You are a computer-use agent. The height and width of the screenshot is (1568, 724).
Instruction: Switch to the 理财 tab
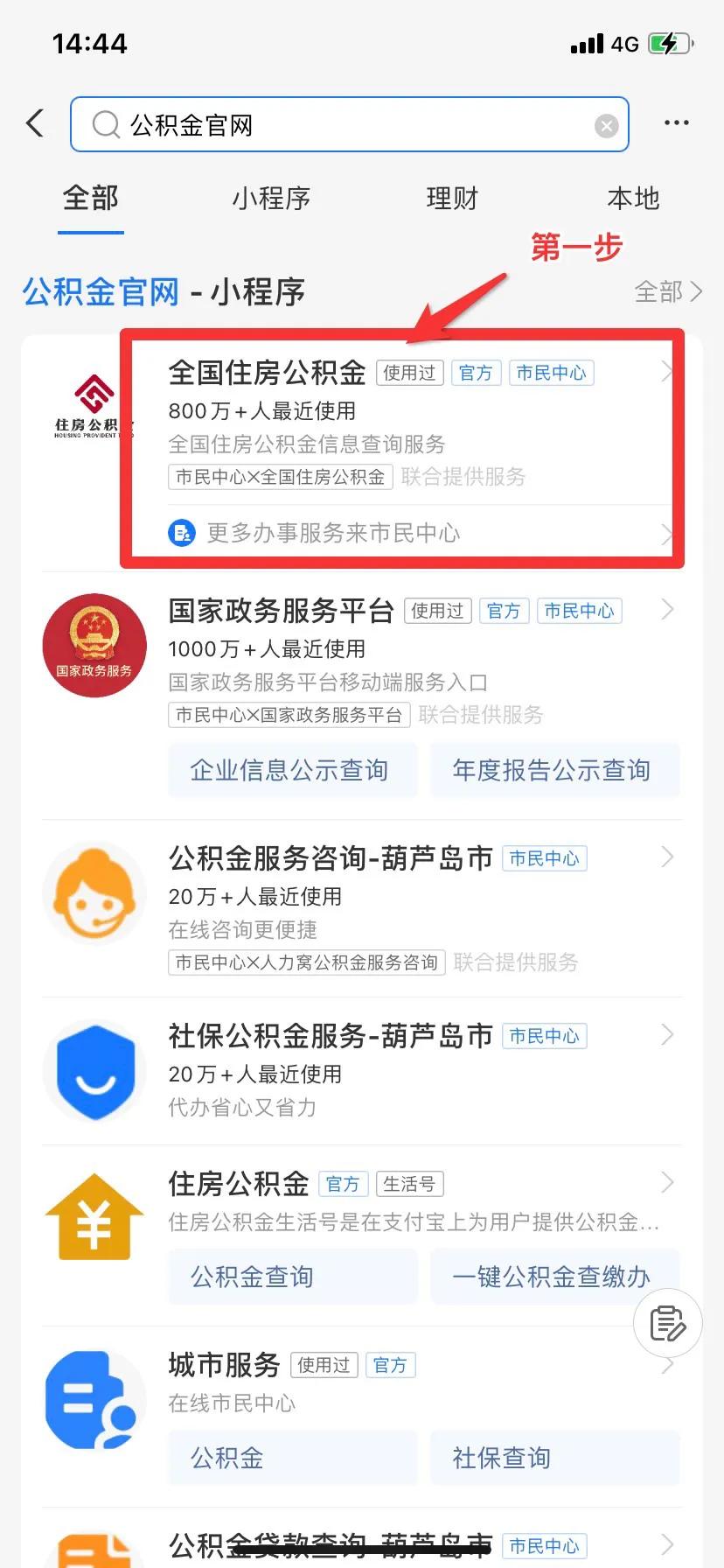pos(452,199)
